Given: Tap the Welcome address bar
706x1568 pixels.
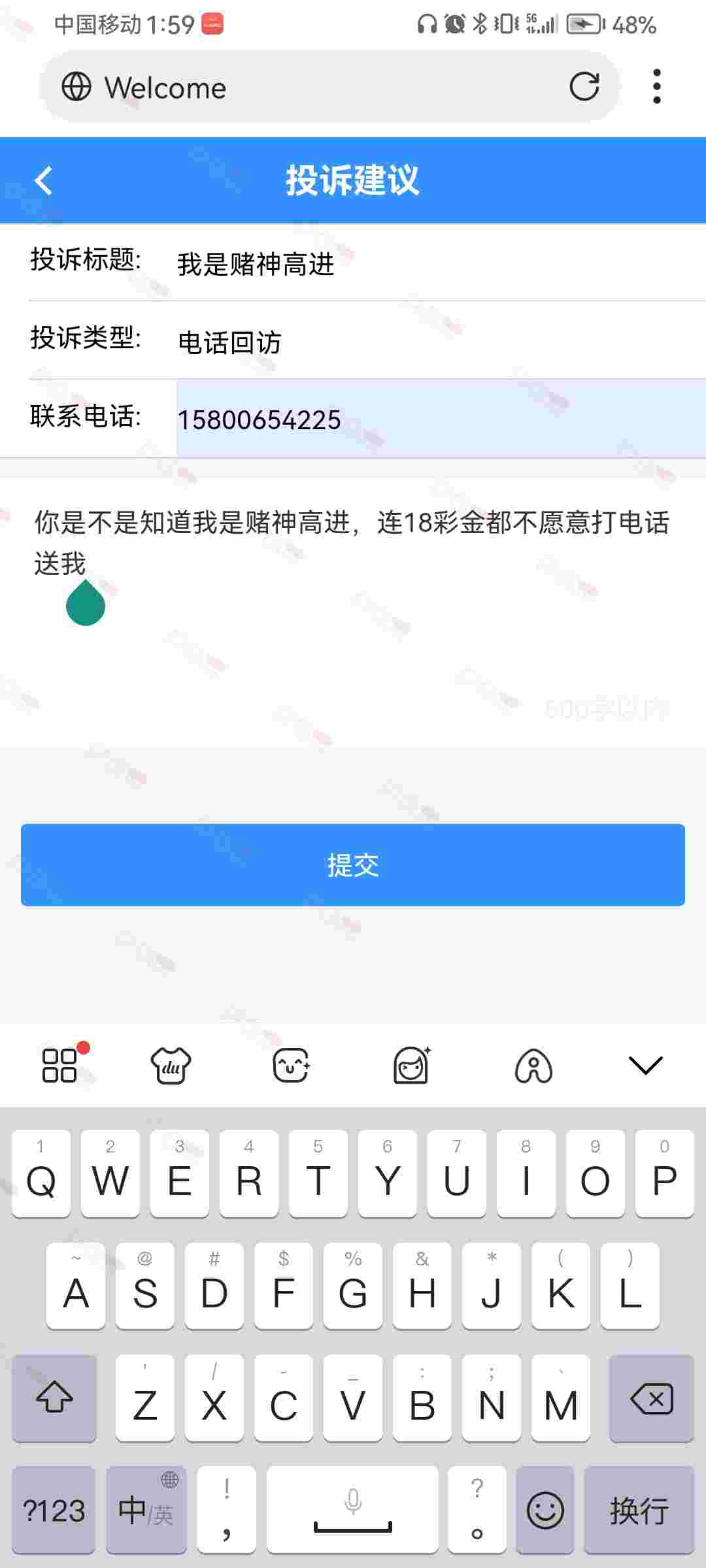Looking at the screenshot, I should pyautogui.click(x=314, y=88).
